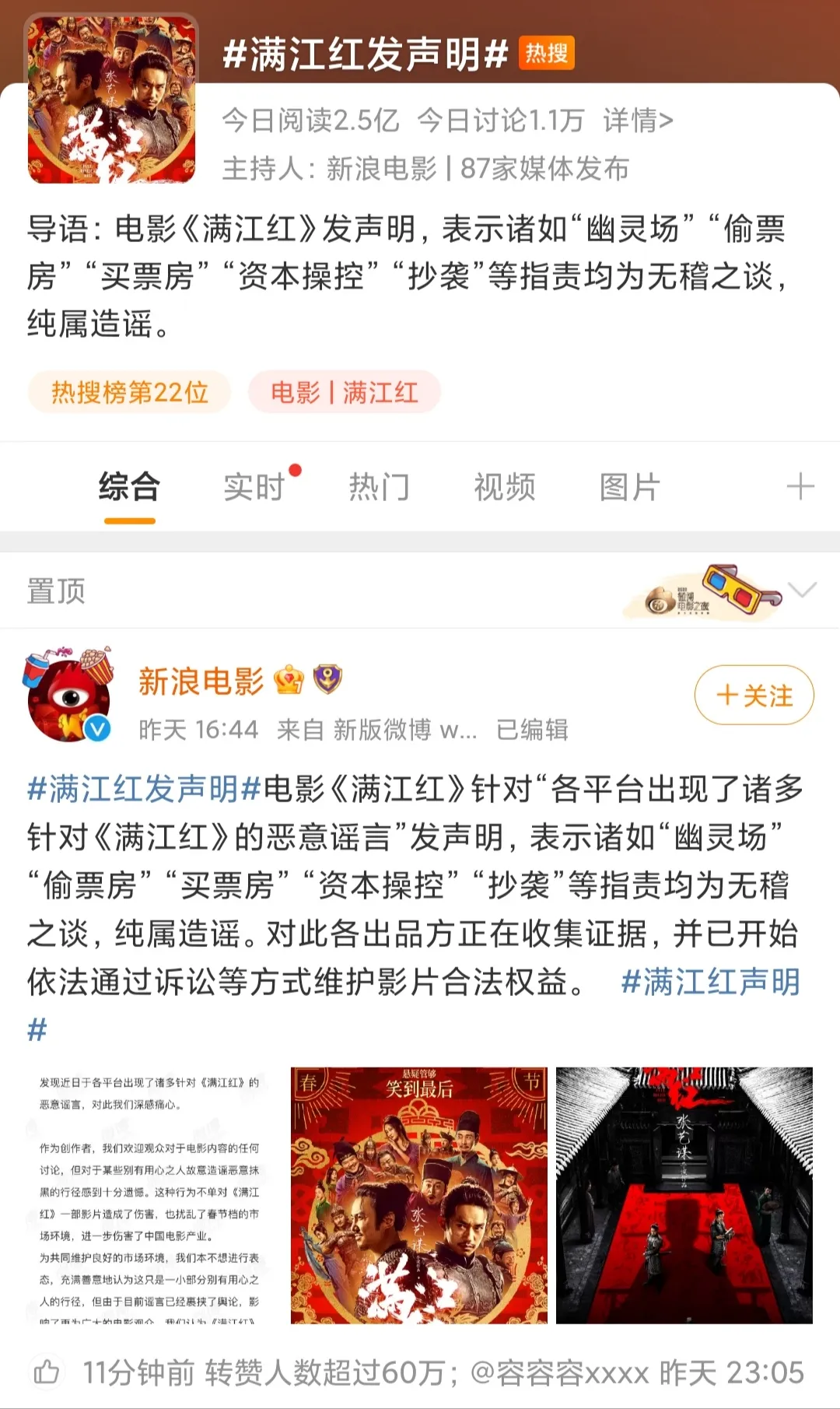This screenshot has height=1409, width=840.
Task: Open 新浪电影 profile avatar
Action: pyautogui.click(x=68, y=695)
